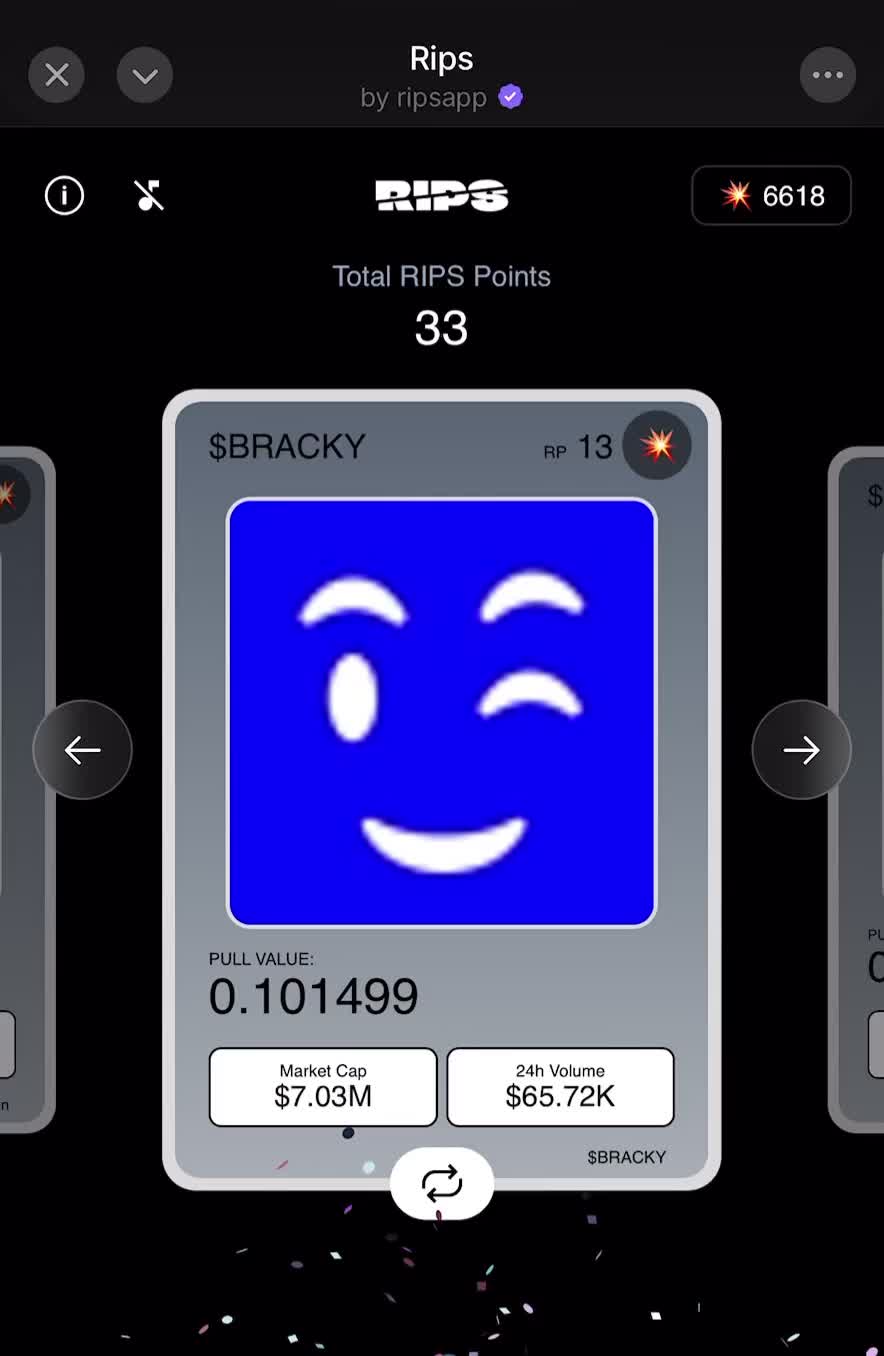Tap the ripsapp author link
This screenshot has width=884, height=1356.
point(424,98)
